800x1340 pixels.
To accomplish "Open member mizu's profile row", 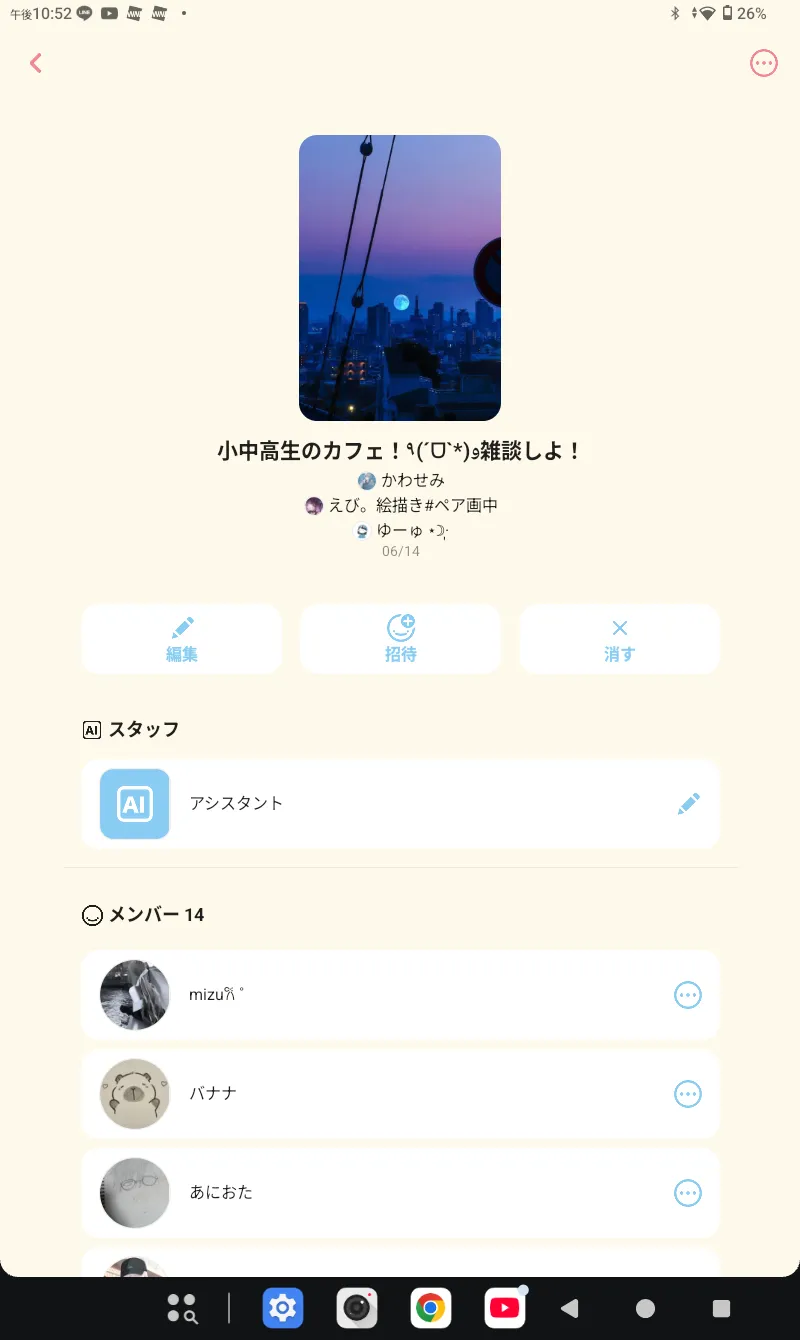I will (x=380, y=995).
